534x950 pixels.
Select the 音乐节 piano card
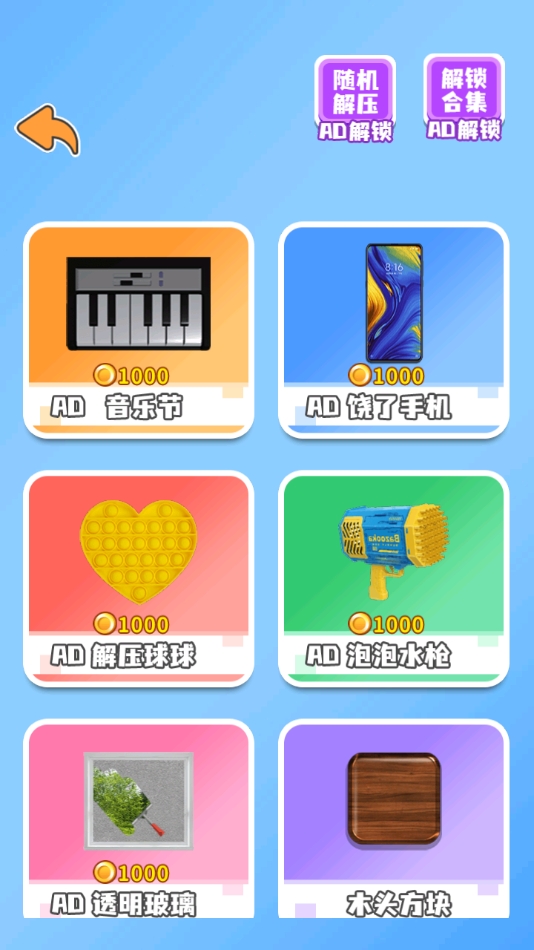[x=139, y=330]
